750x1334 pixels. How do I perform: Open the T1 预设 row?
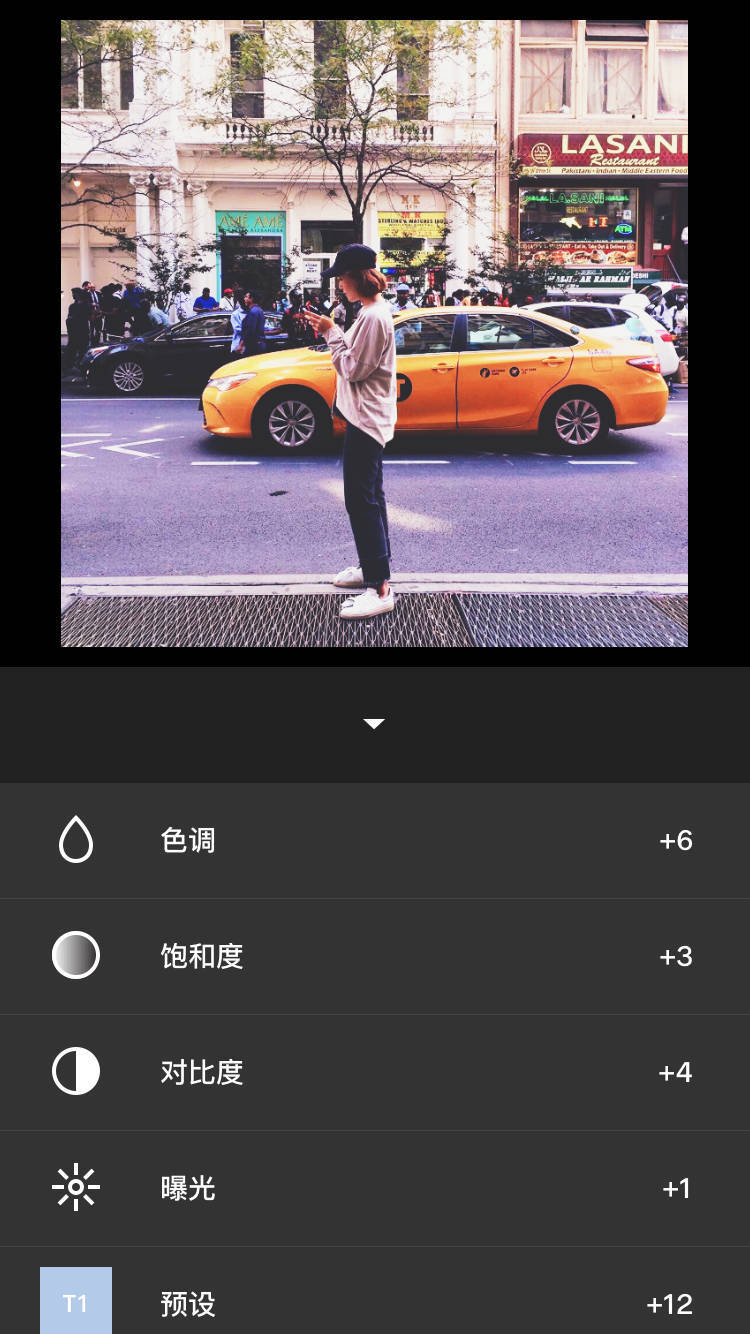[375, 1291]
